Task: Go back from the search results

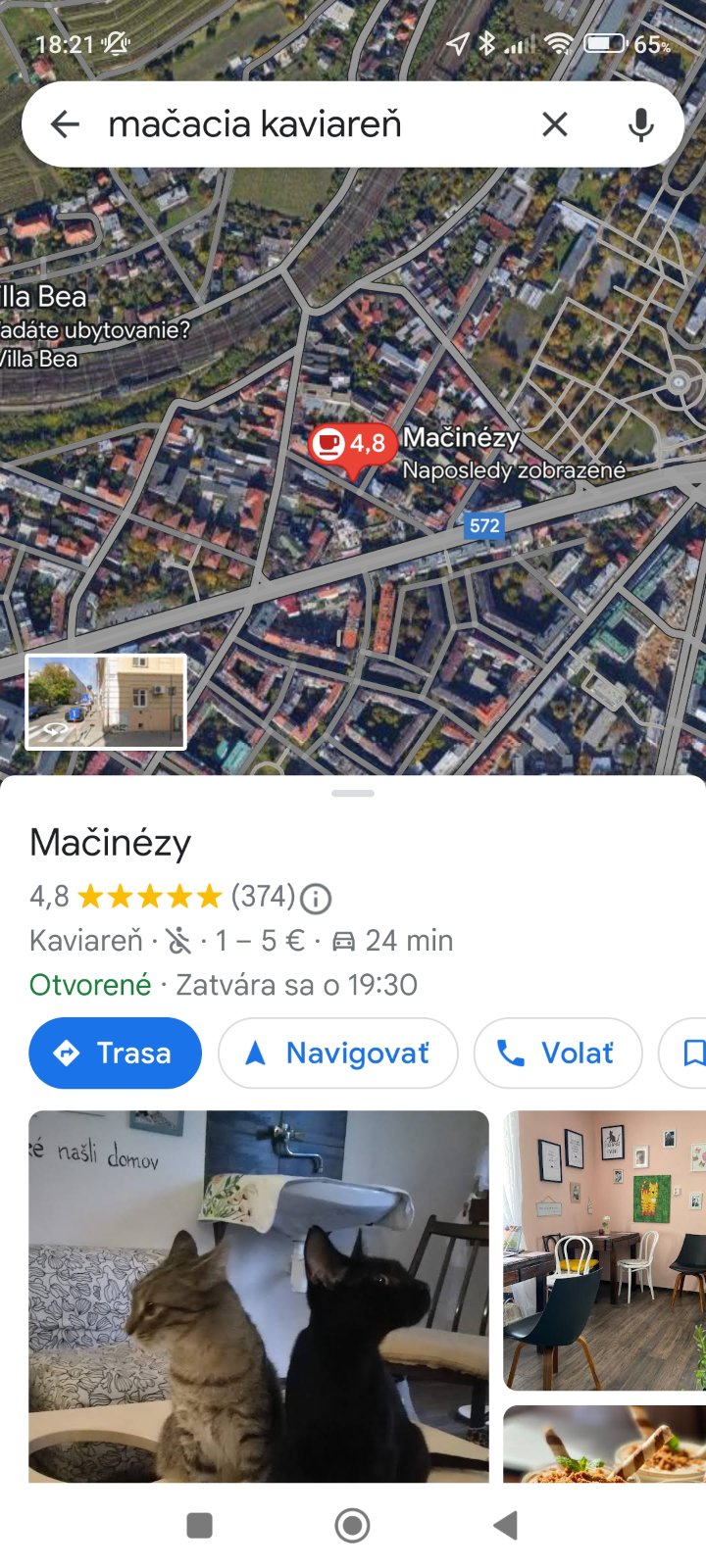Action: pos(65,124)
